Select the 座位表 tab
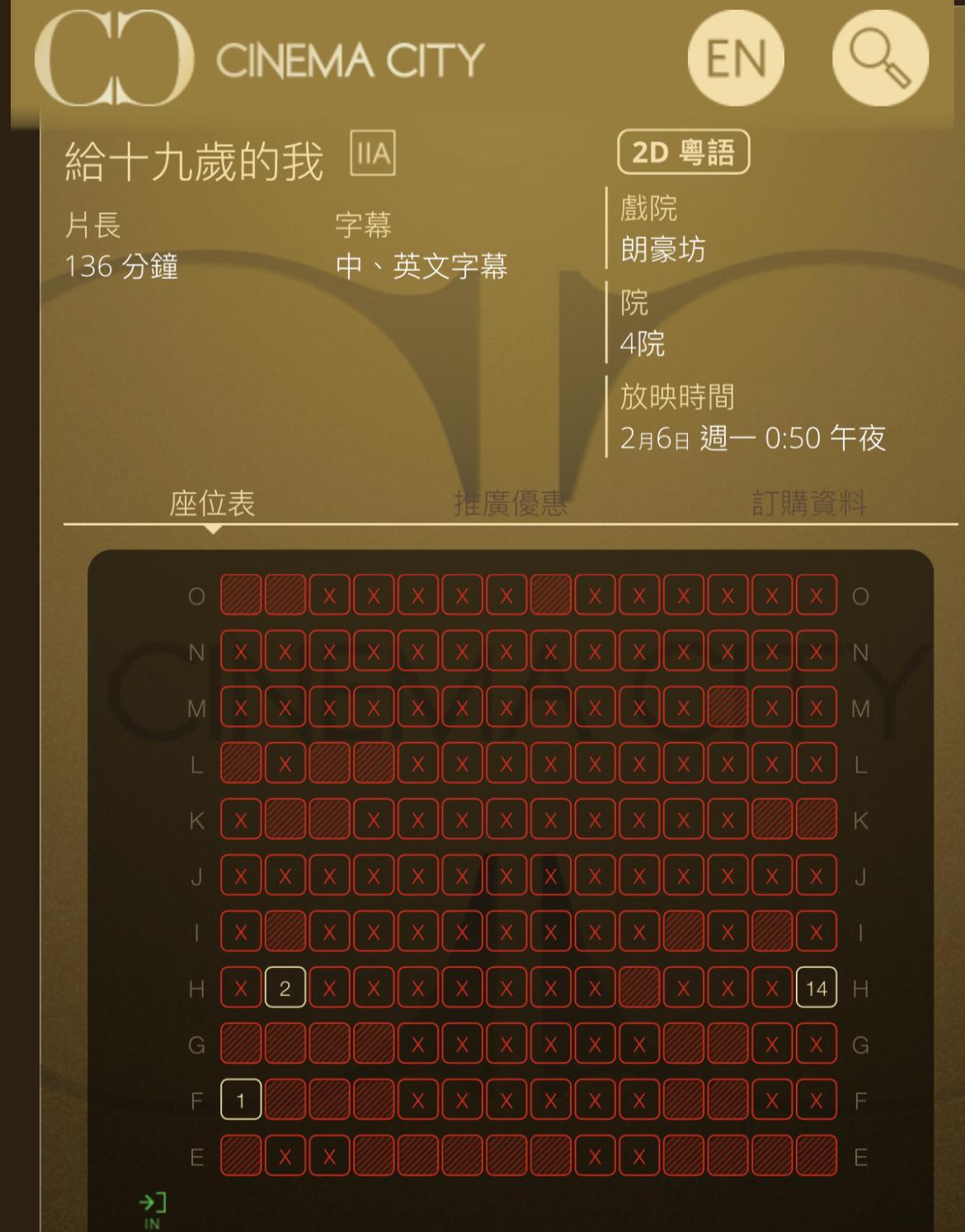Viewport: 965px width, 1232px height. (x=212, y=503)
